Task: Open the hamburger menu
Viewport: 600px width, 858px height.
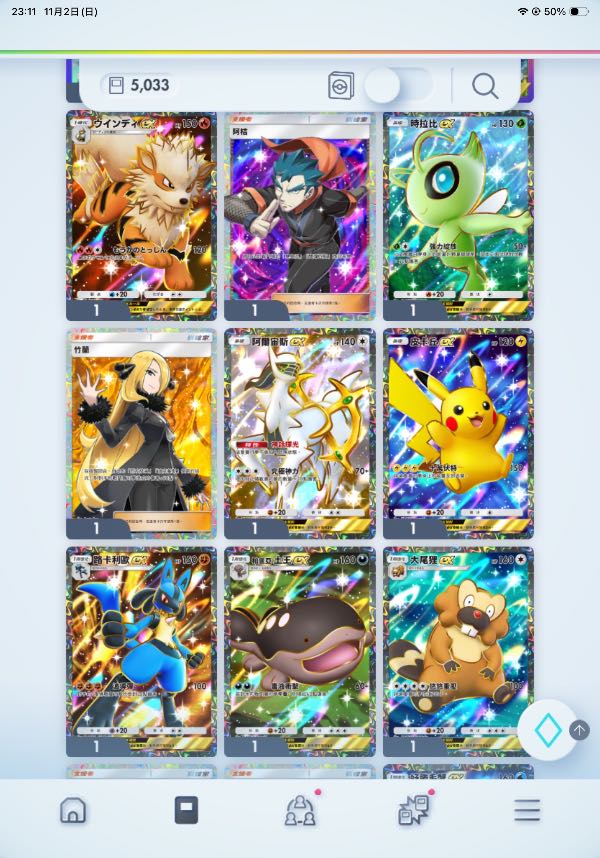Action: (x=527, y=810)
